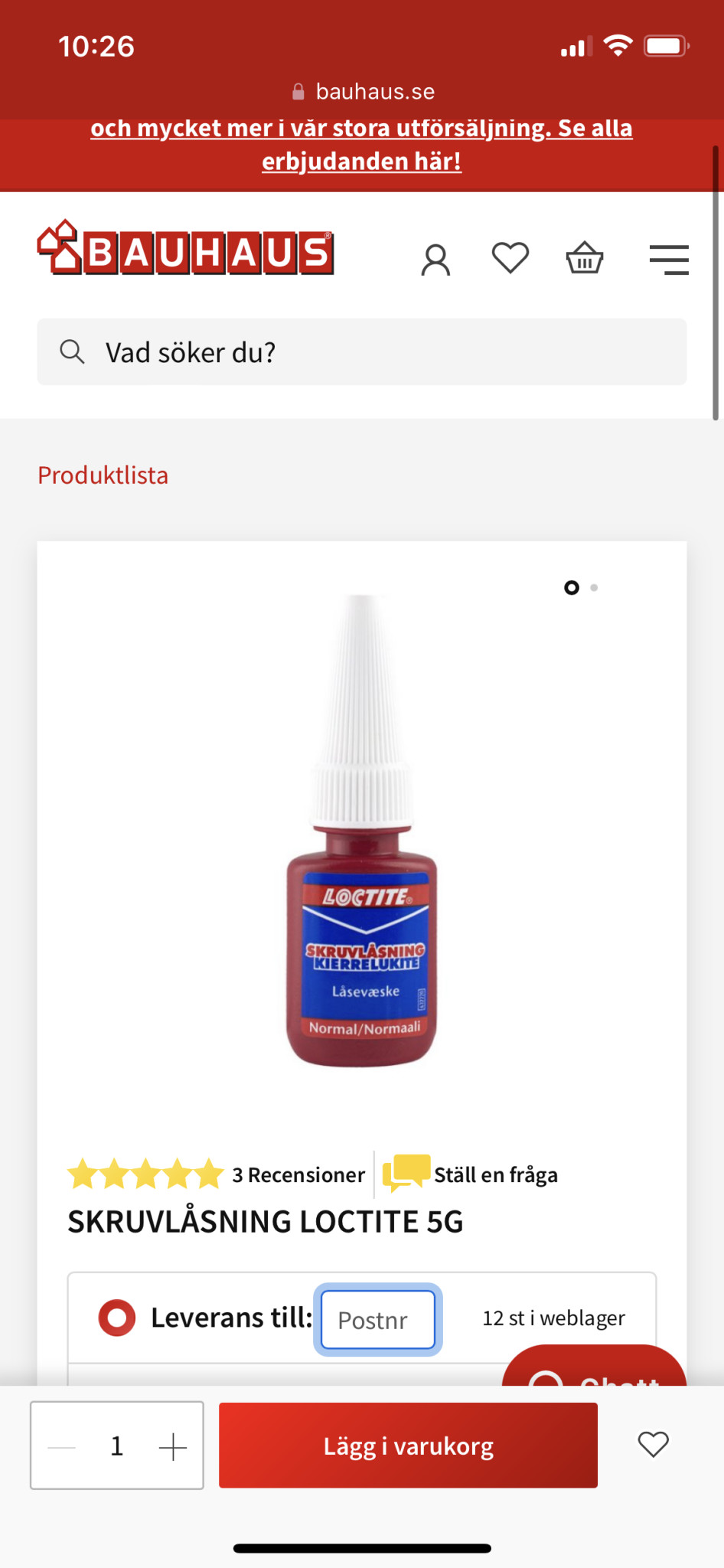724x1568 pixels.
Task: Go back to Produktlista
Action: coord(103,475)
